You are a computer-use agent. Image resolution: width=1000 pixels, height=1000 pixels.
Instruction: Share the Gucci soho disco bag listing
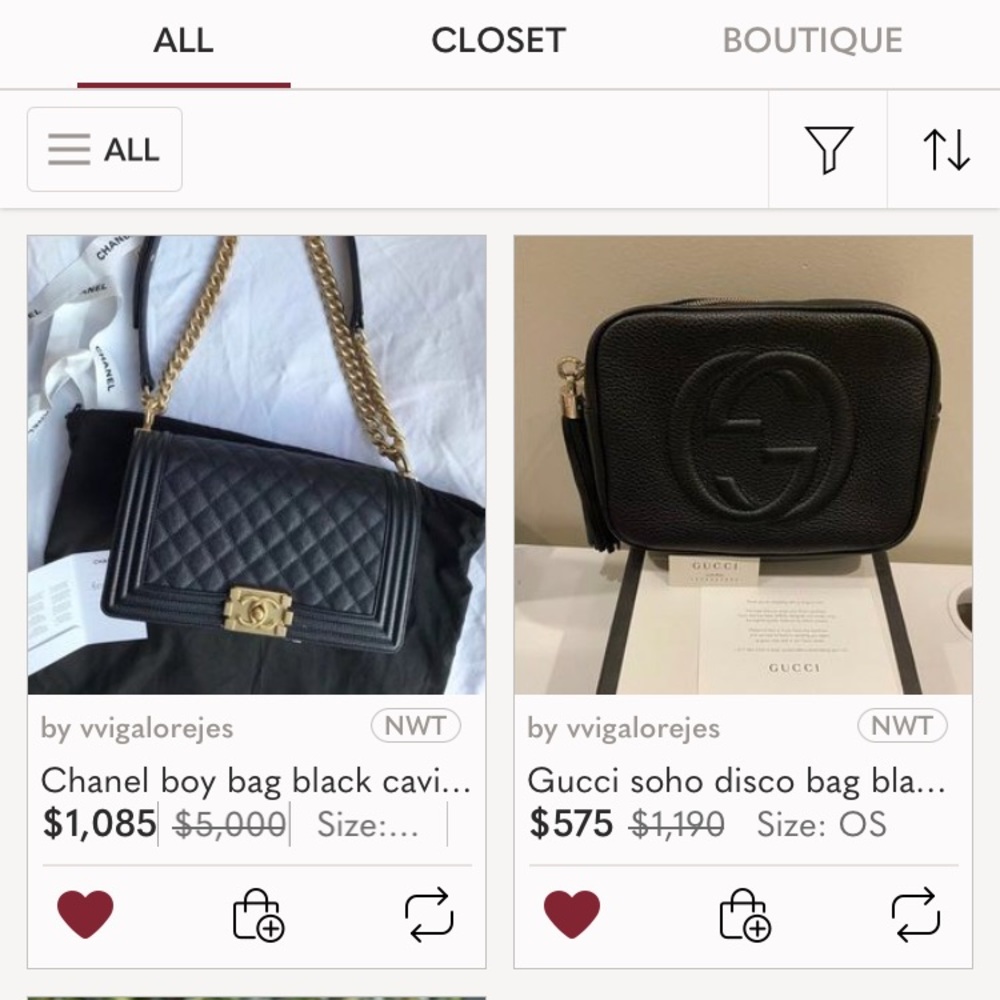915,914
